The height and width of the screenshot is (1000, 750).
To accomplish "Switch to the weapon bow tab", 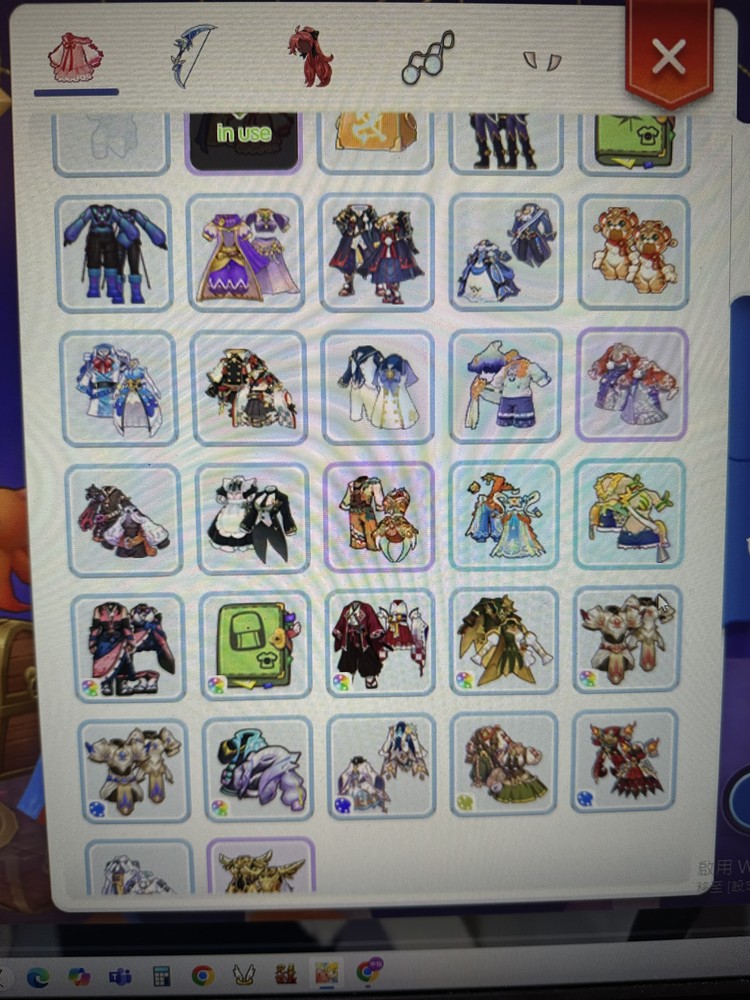I will tap(193, 56).
